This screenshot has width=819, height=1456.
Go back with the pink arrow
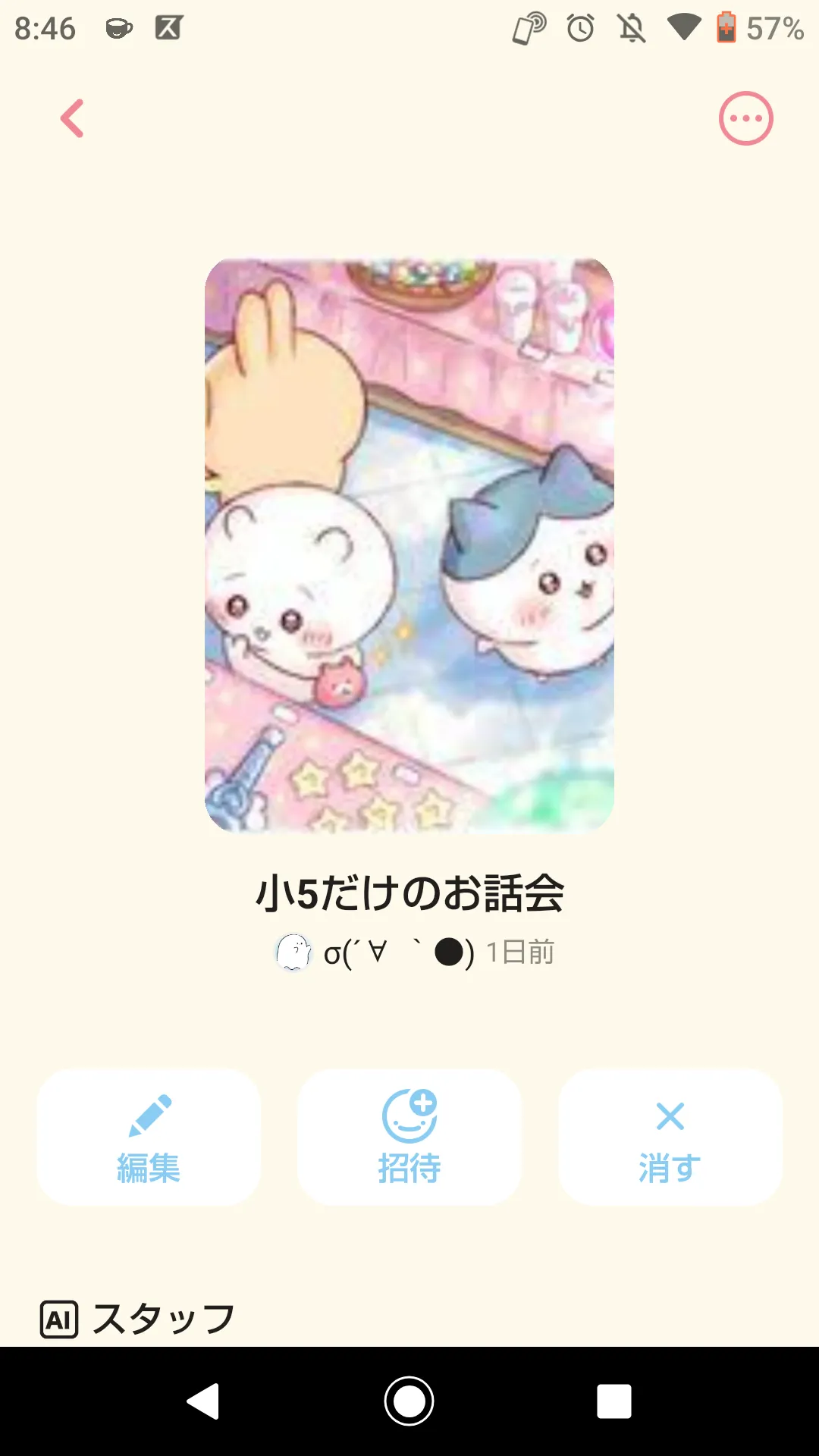(73, 118)
